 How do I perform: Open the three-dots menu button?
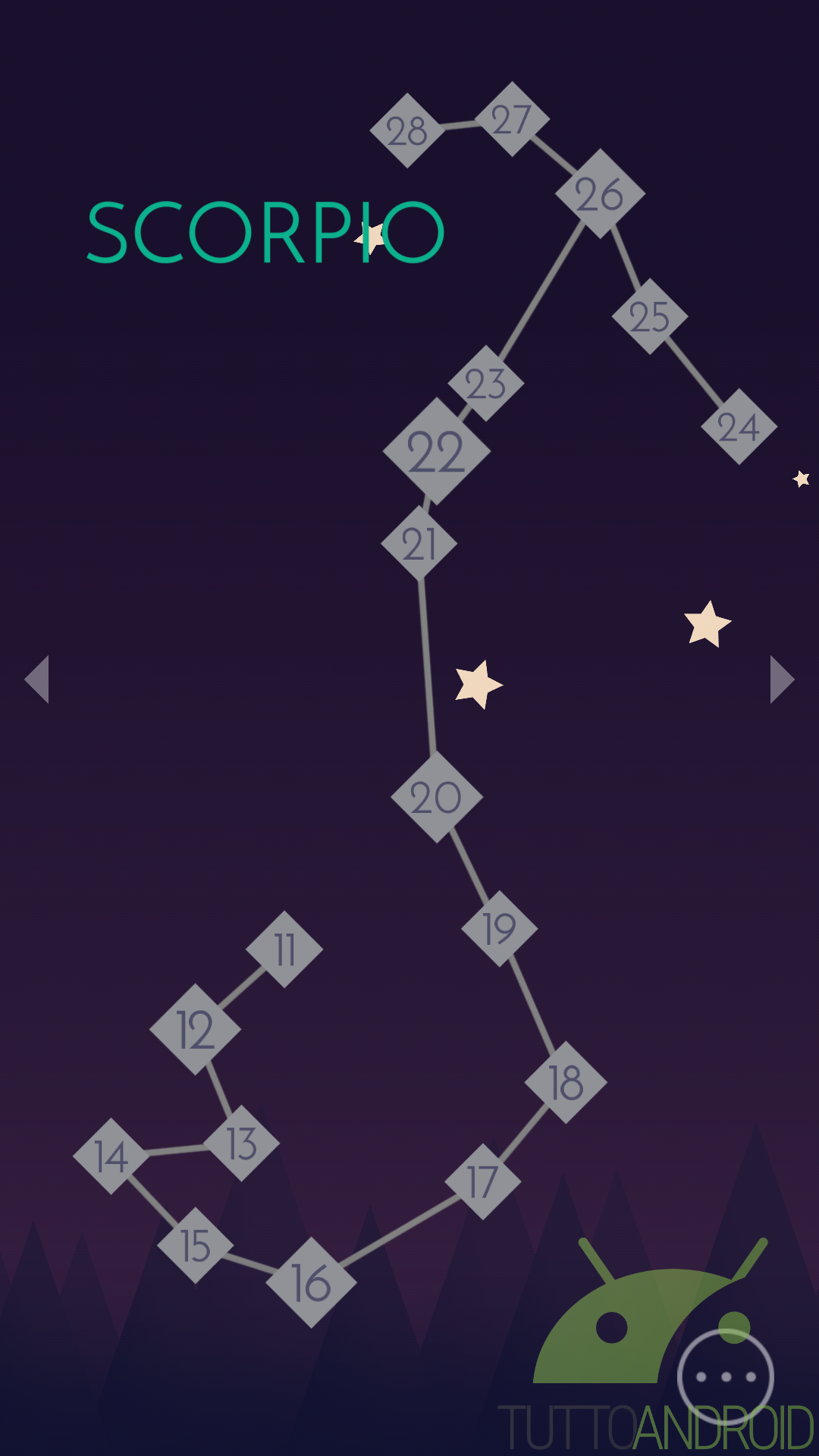726,1376
